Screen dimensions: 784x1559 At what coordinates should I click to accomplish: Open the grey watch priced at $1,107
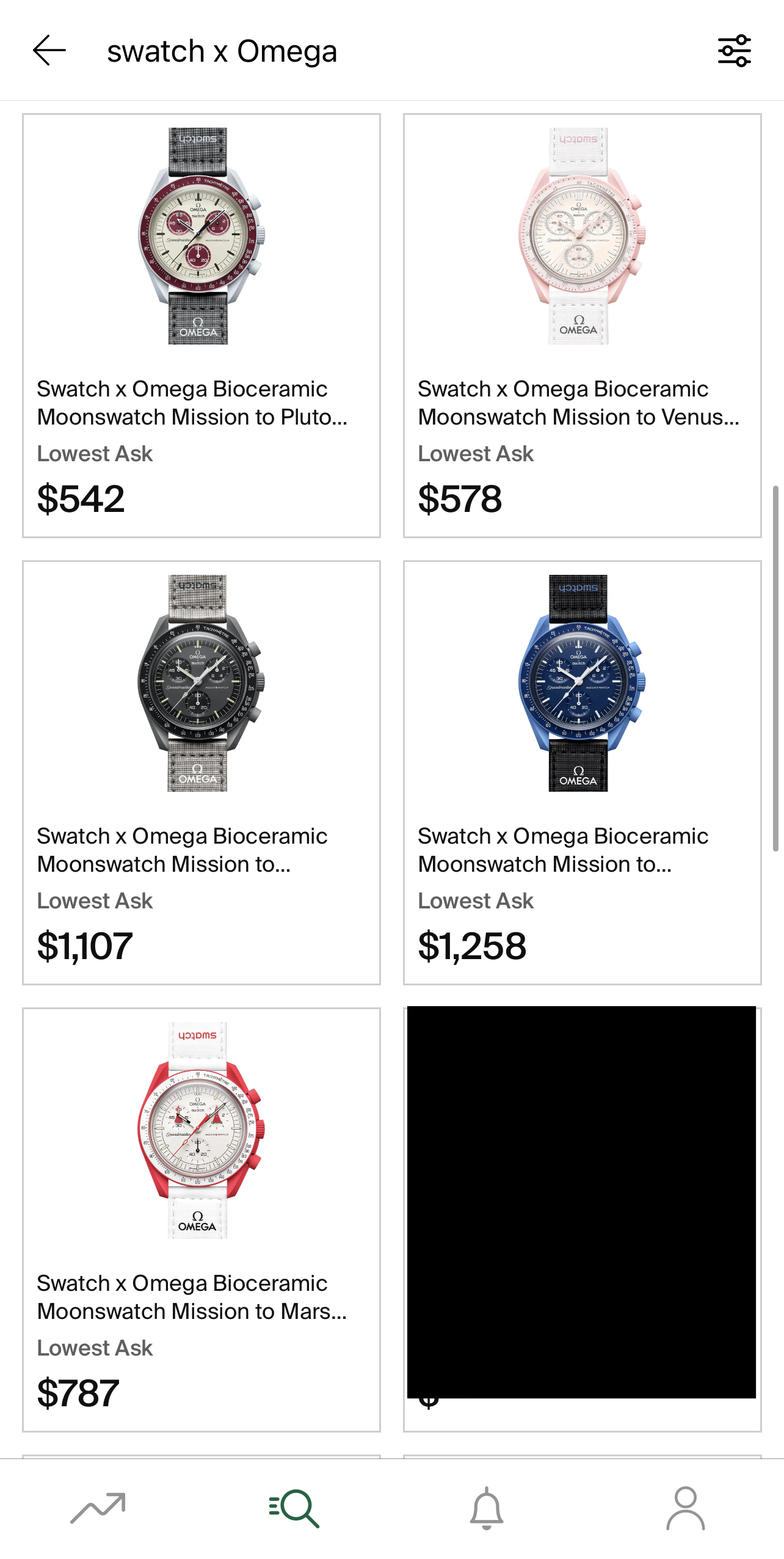pyautogui.click(x=201, y=772)
